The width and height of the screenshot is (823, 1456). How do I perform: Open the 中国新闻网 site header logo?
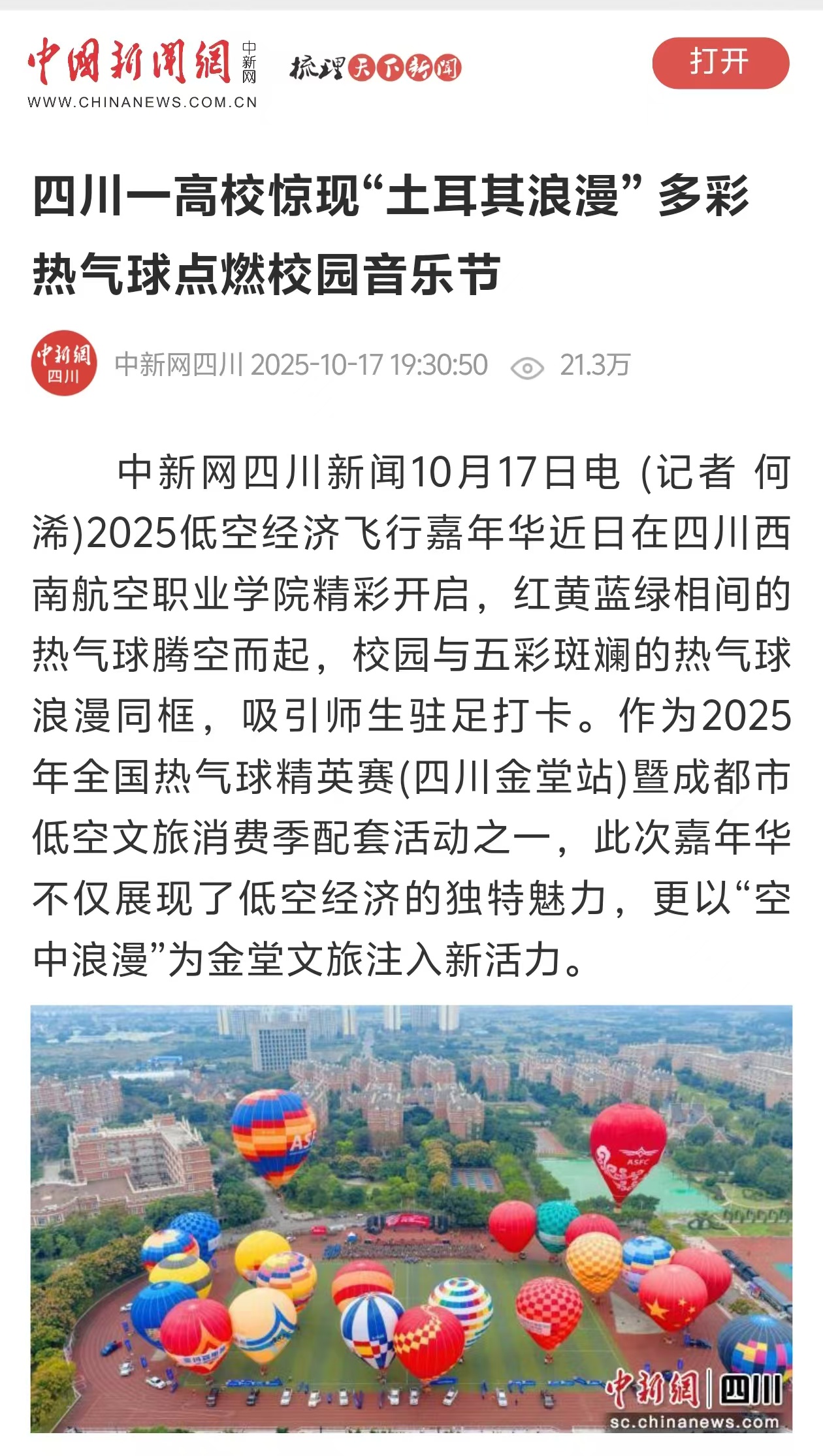142,71
